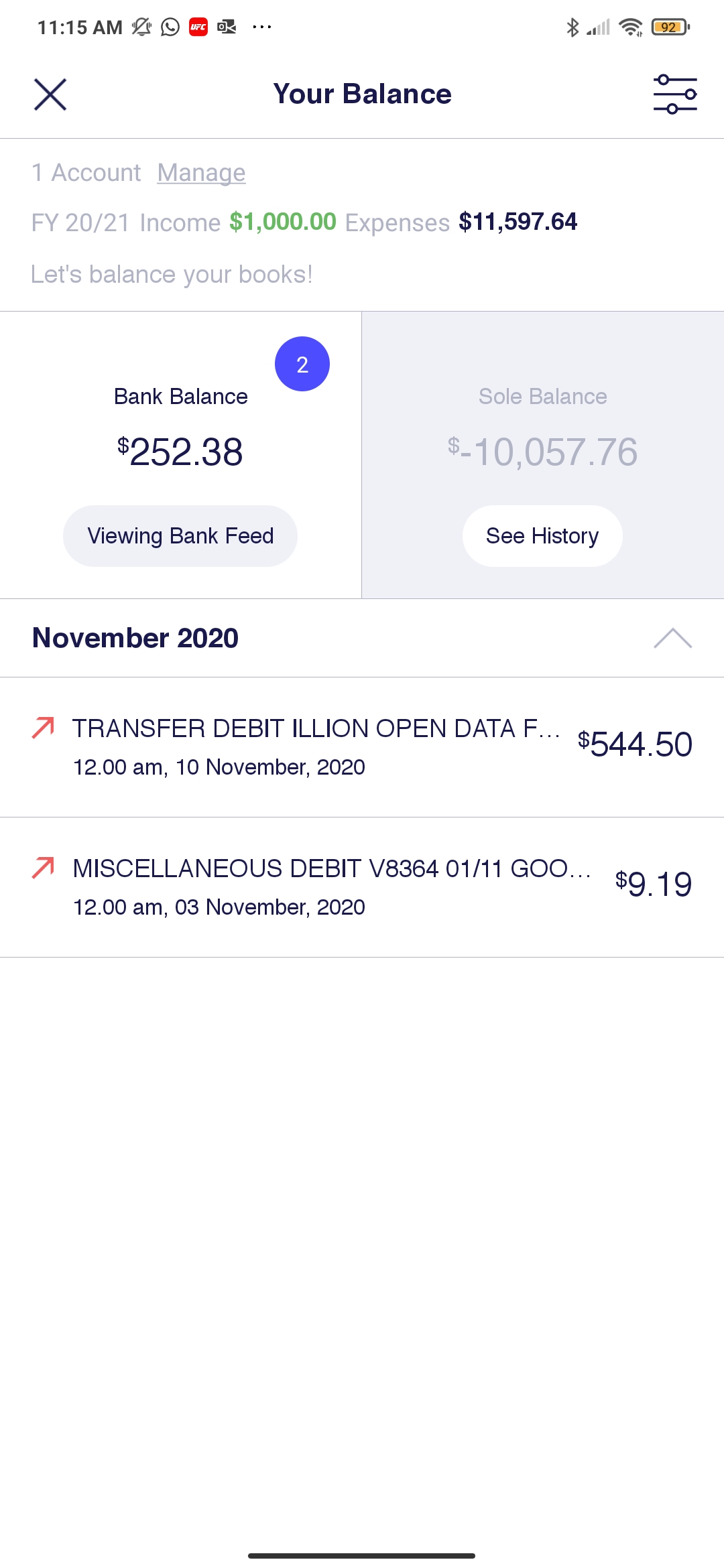Open the filter settings icon
Screen dimensions: 724x1568
pos(675,94)
